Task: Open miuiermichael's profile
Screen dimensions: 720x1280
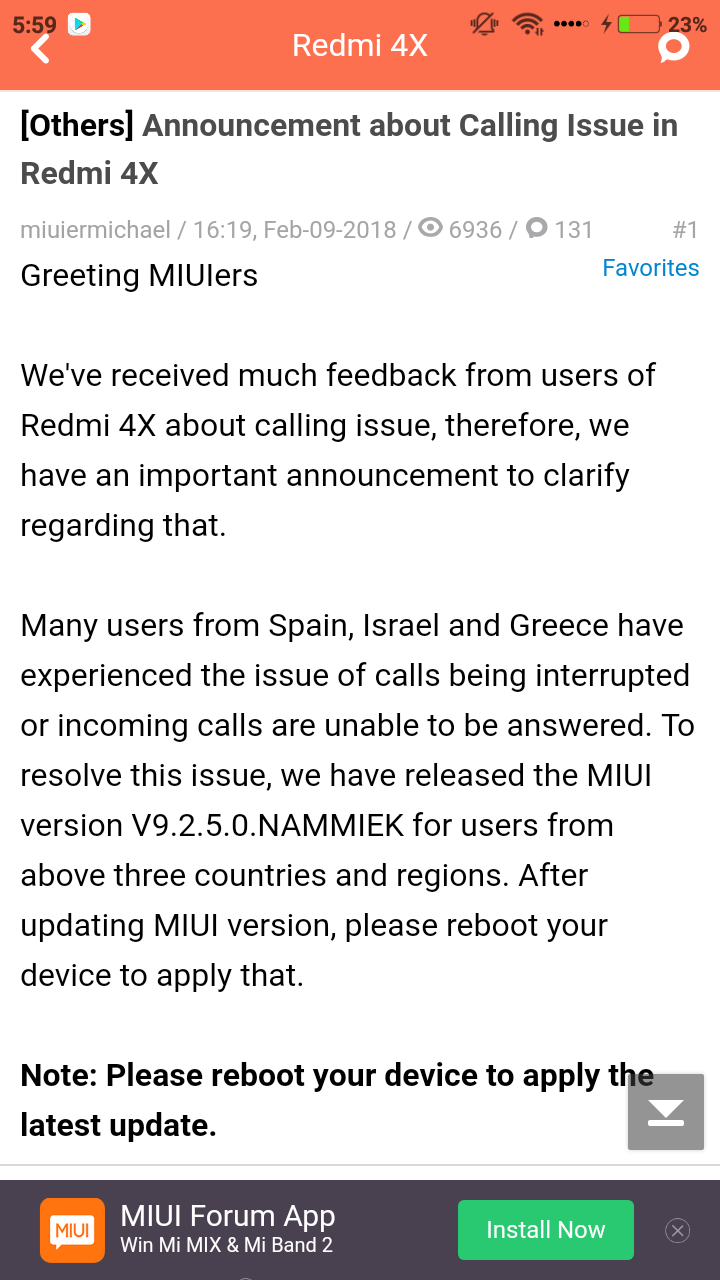Action: 95,230
